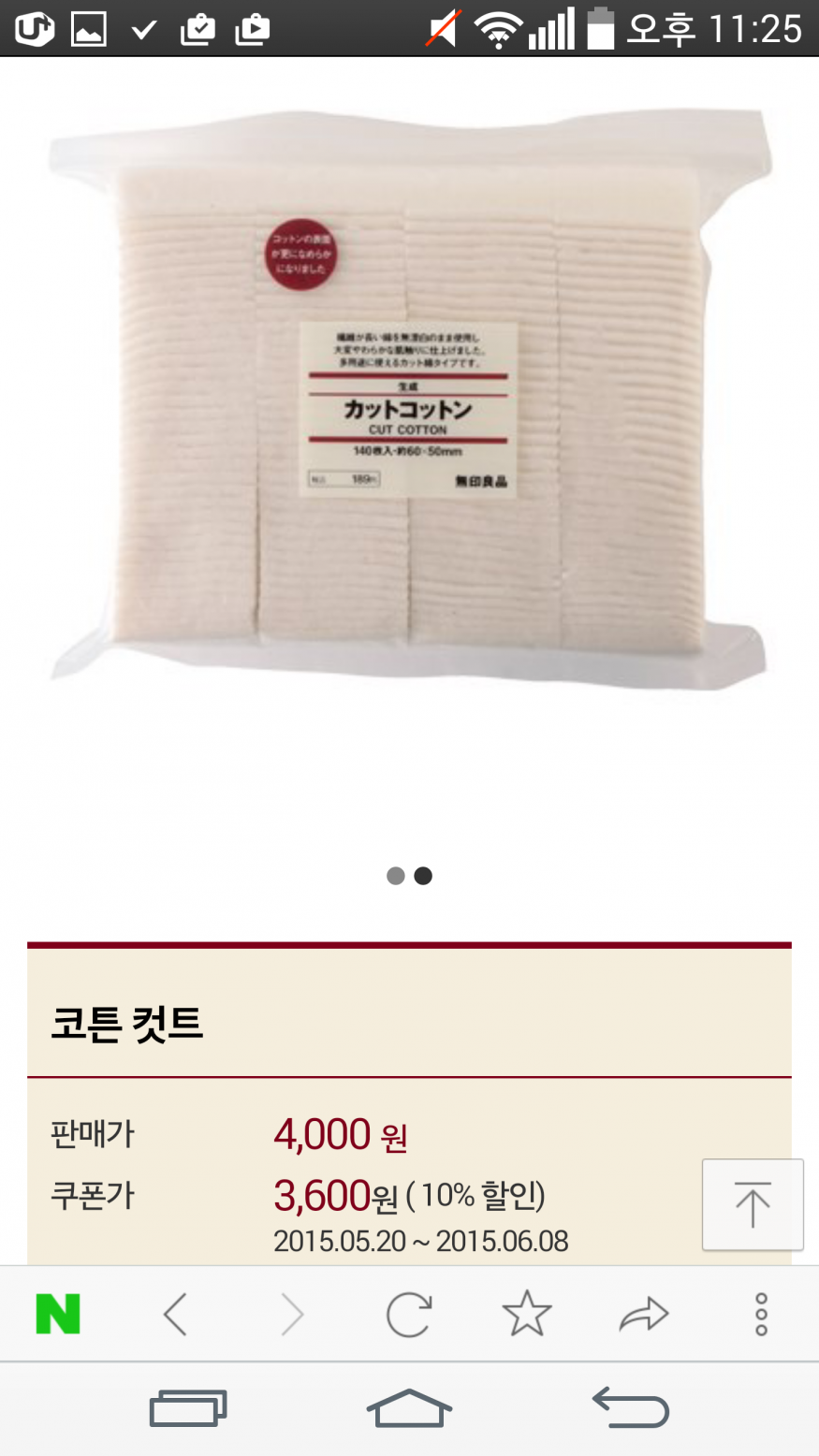
Task: Return to the phone home screen
Action: tap(409, 1408)
